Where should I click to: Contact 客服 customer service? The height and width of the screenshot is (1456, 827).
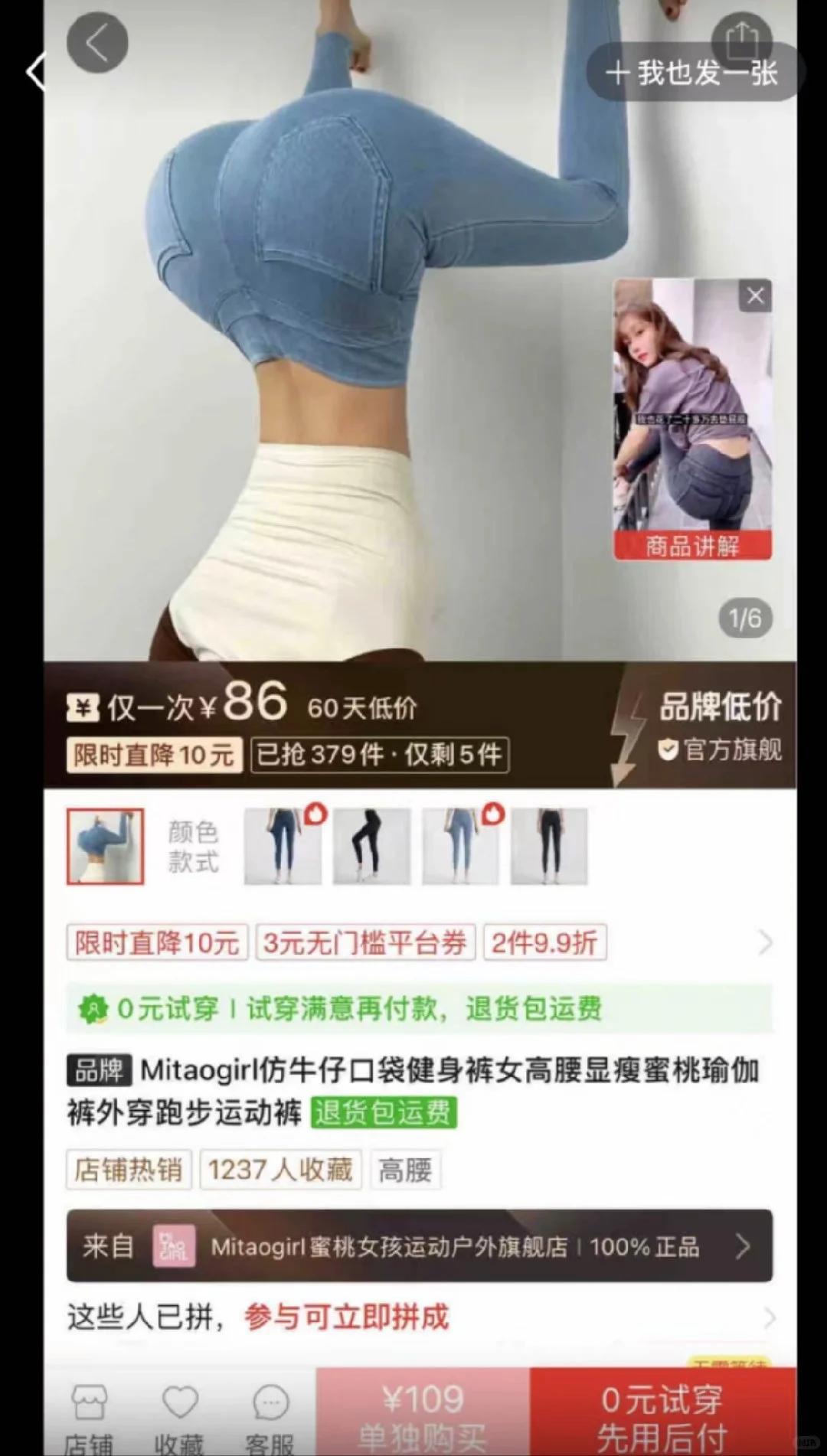point(270,1418)
